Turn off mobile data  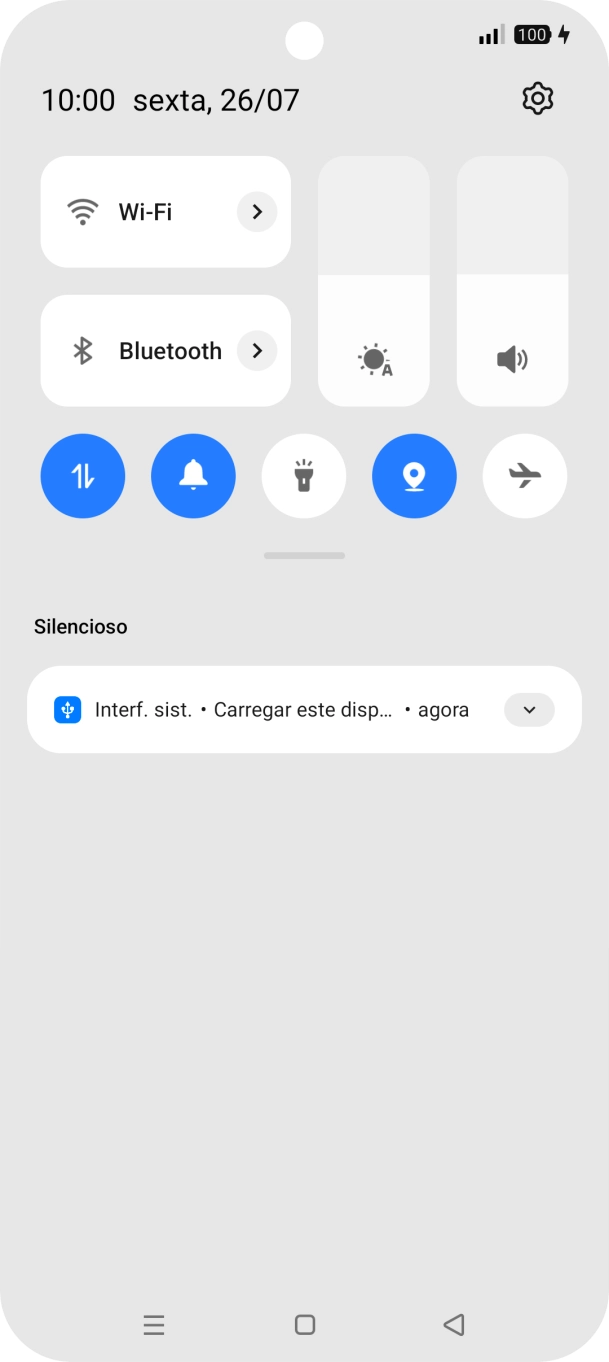click(83, 476)
